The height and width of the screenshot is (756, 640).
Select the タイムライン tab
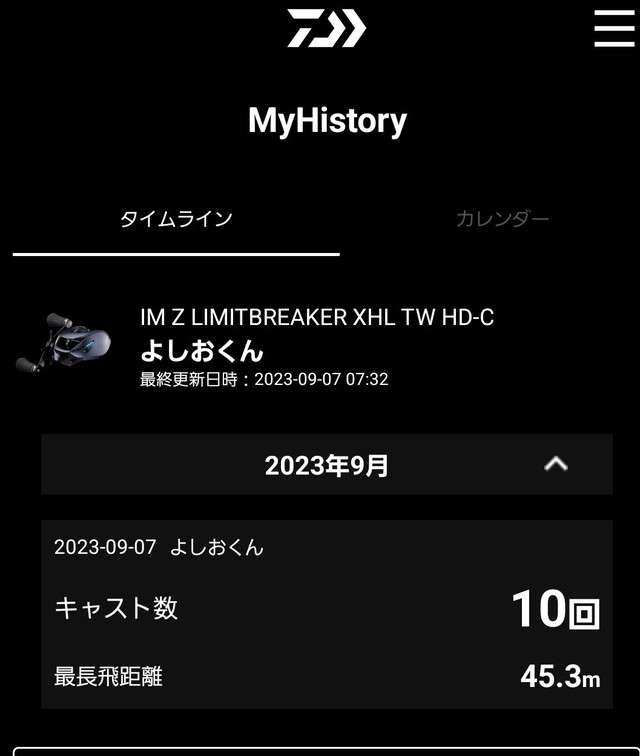point(176,219)
